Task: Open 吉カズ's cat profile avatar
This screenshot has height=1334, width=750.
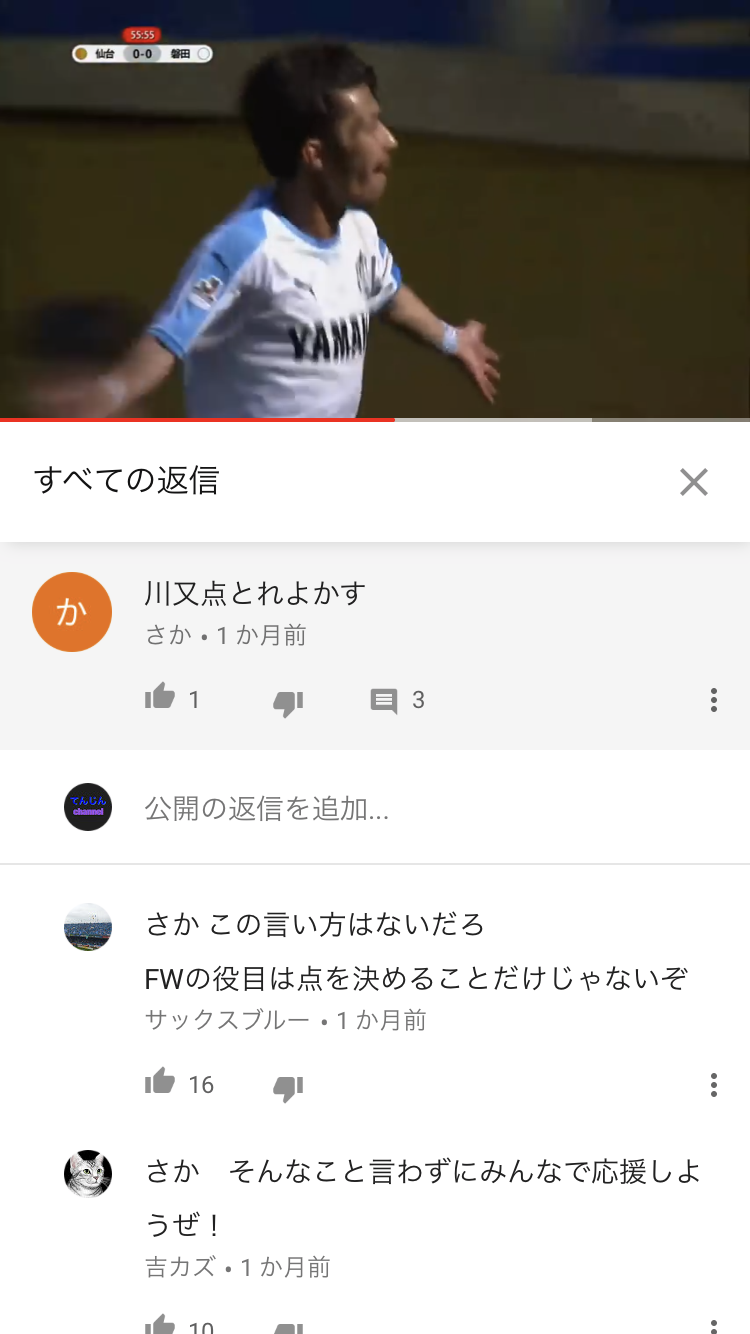Action: [88, 1174]
